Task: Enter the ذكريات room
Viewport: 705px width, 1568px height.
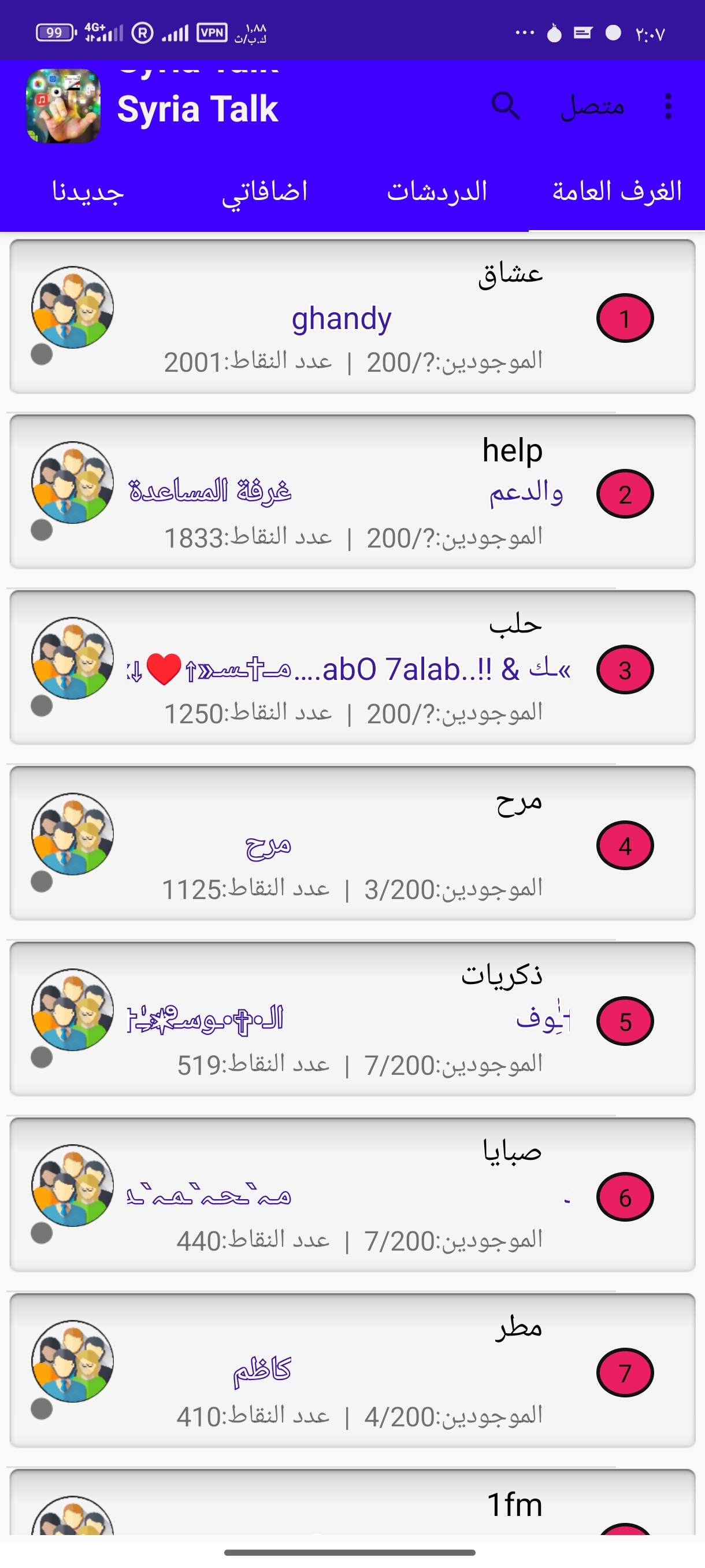Action: pos(352,1019)
